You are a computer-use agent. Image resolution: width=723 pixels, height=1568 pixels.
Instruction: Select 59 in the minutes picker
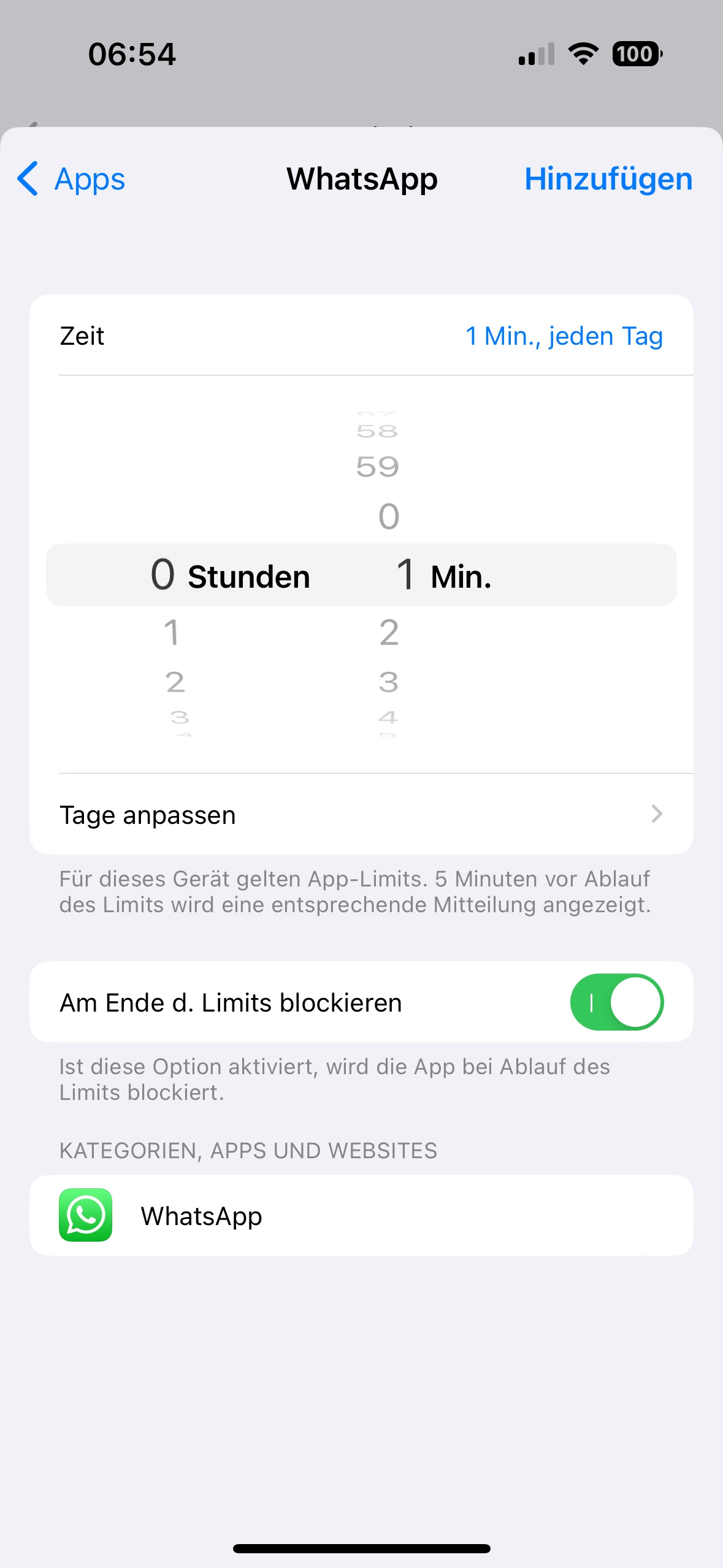click(x=378, y=467)
